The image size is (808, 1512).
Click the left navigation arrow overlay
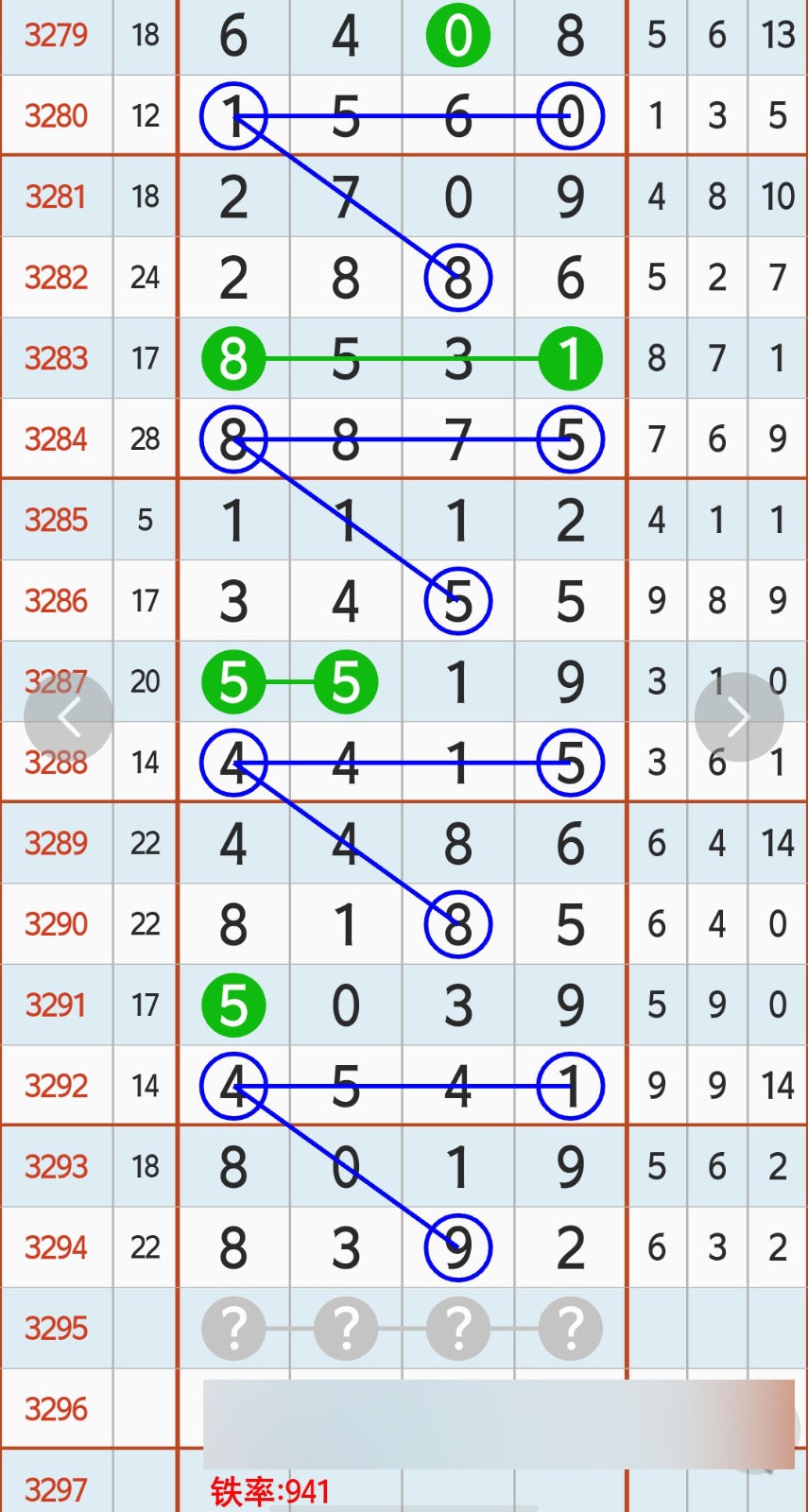coord(69,716)
